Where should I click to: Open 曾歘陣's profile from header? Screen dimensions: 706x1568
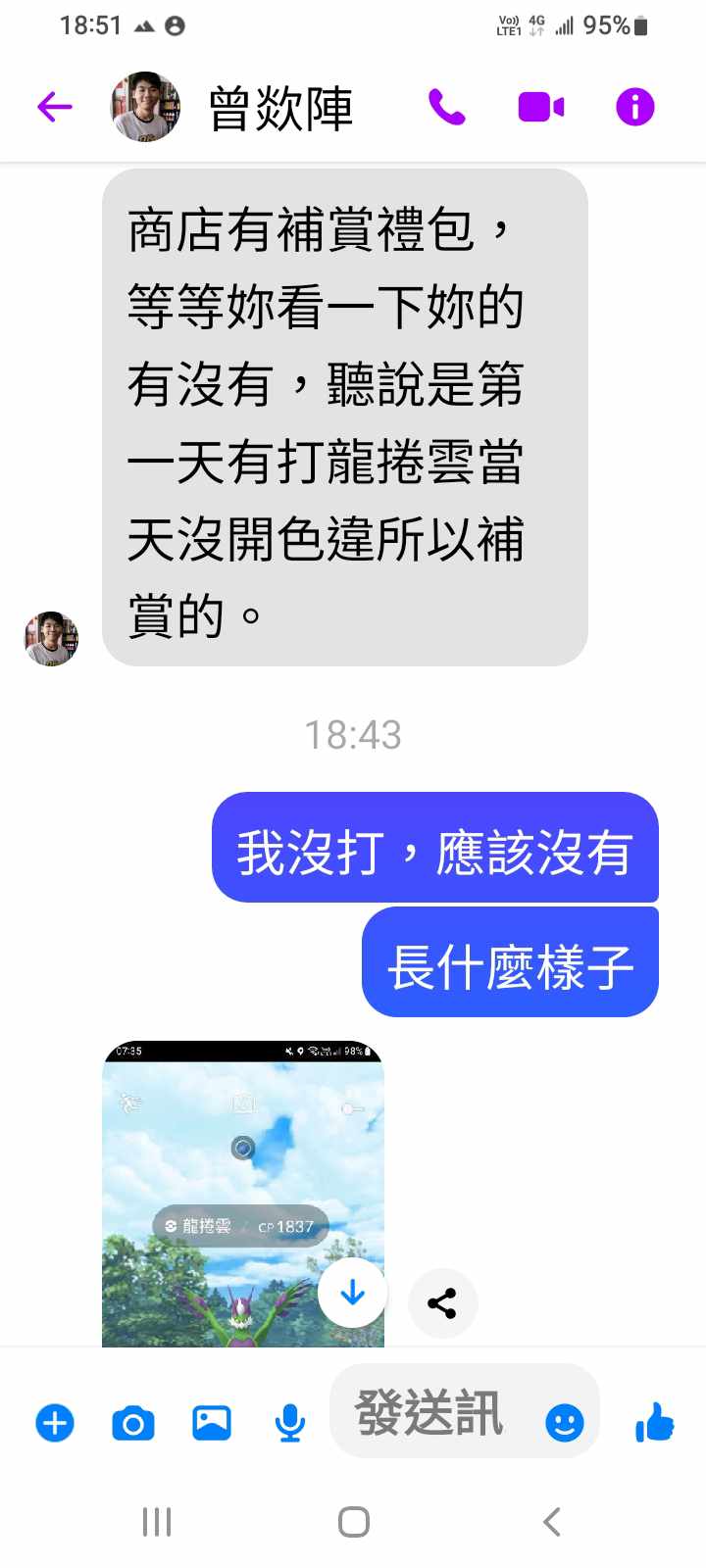pos(279,108)
